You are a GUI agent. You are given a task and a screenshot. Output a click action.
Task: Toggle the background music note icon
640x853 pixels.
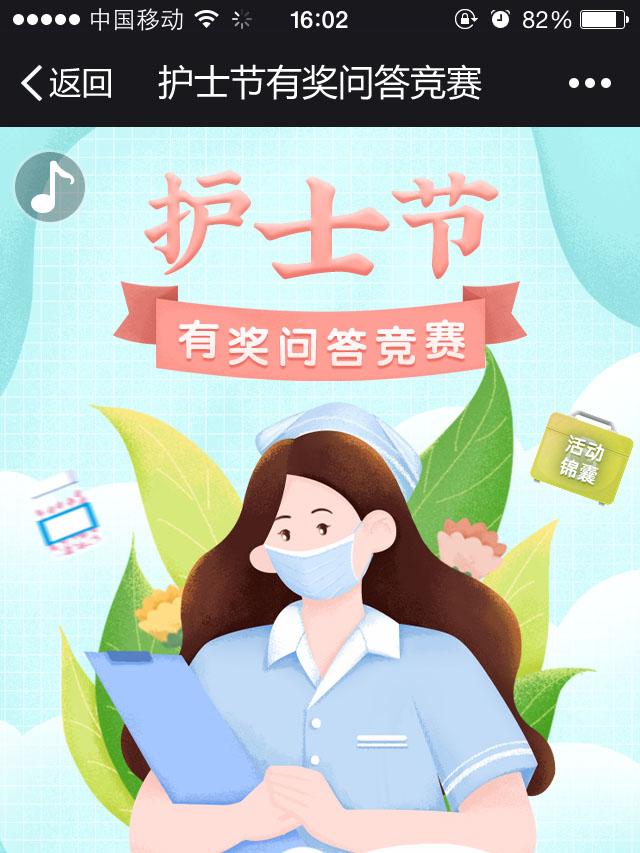(x=50, y=187)
